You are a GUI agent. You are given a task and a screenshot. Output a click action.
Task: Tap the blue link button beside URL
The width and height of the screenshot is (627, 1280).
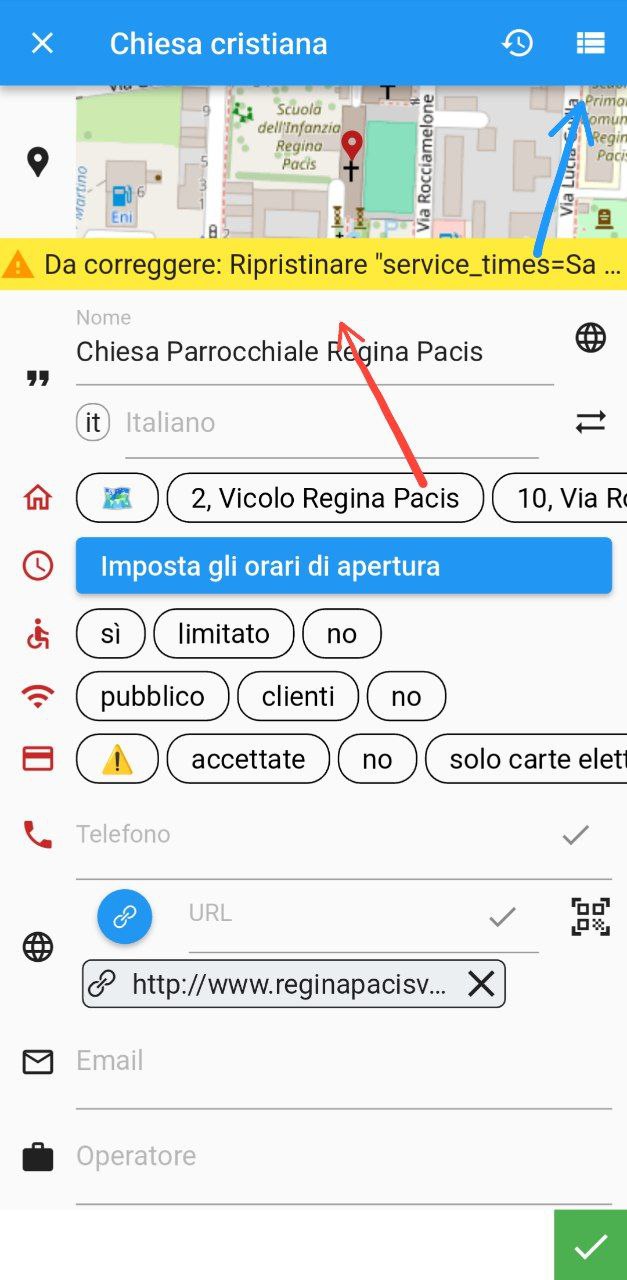coord(125,916)
